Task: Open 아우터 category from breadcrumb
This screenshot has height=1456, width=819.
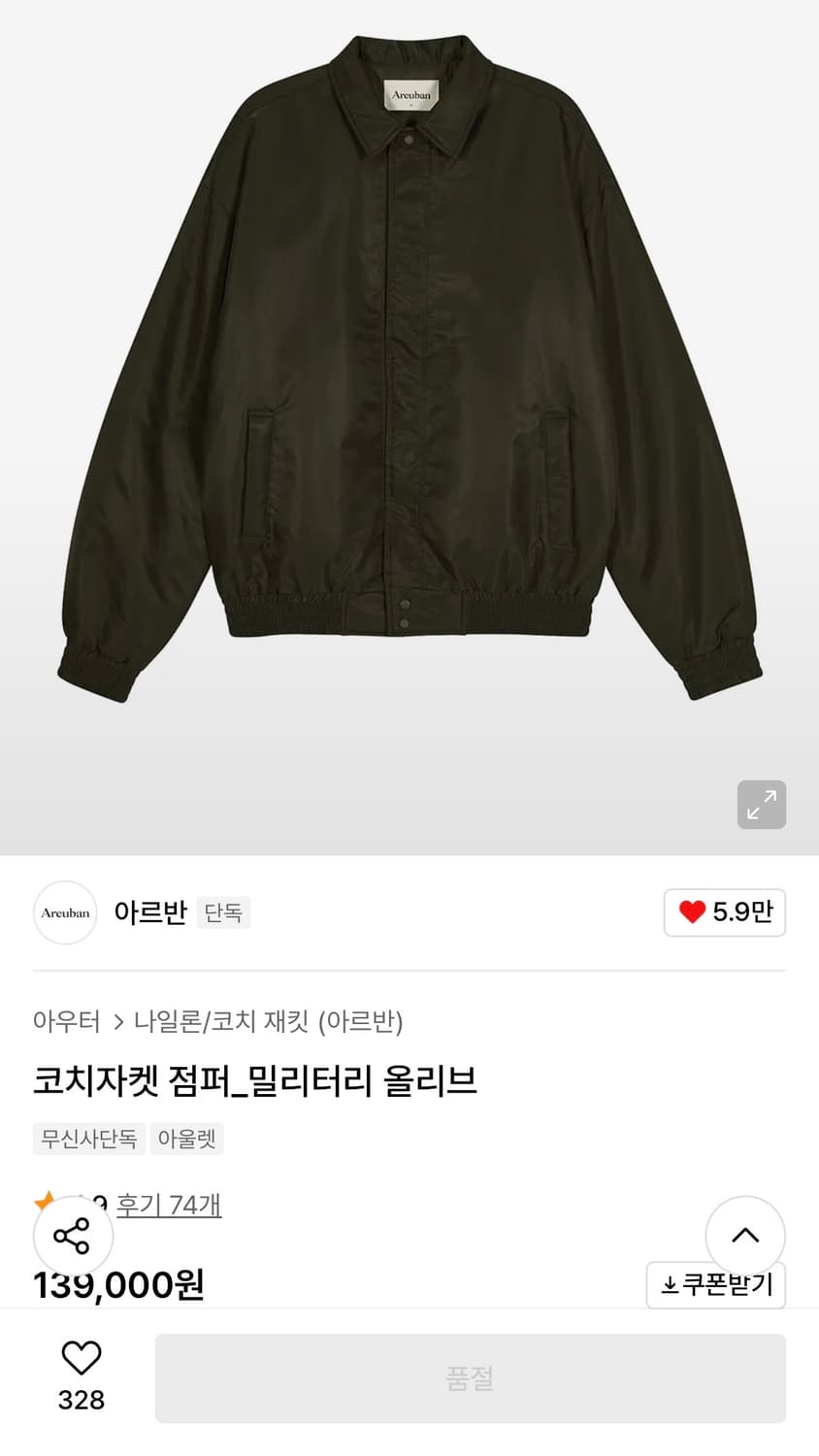Action: [x=68, y=1021]
